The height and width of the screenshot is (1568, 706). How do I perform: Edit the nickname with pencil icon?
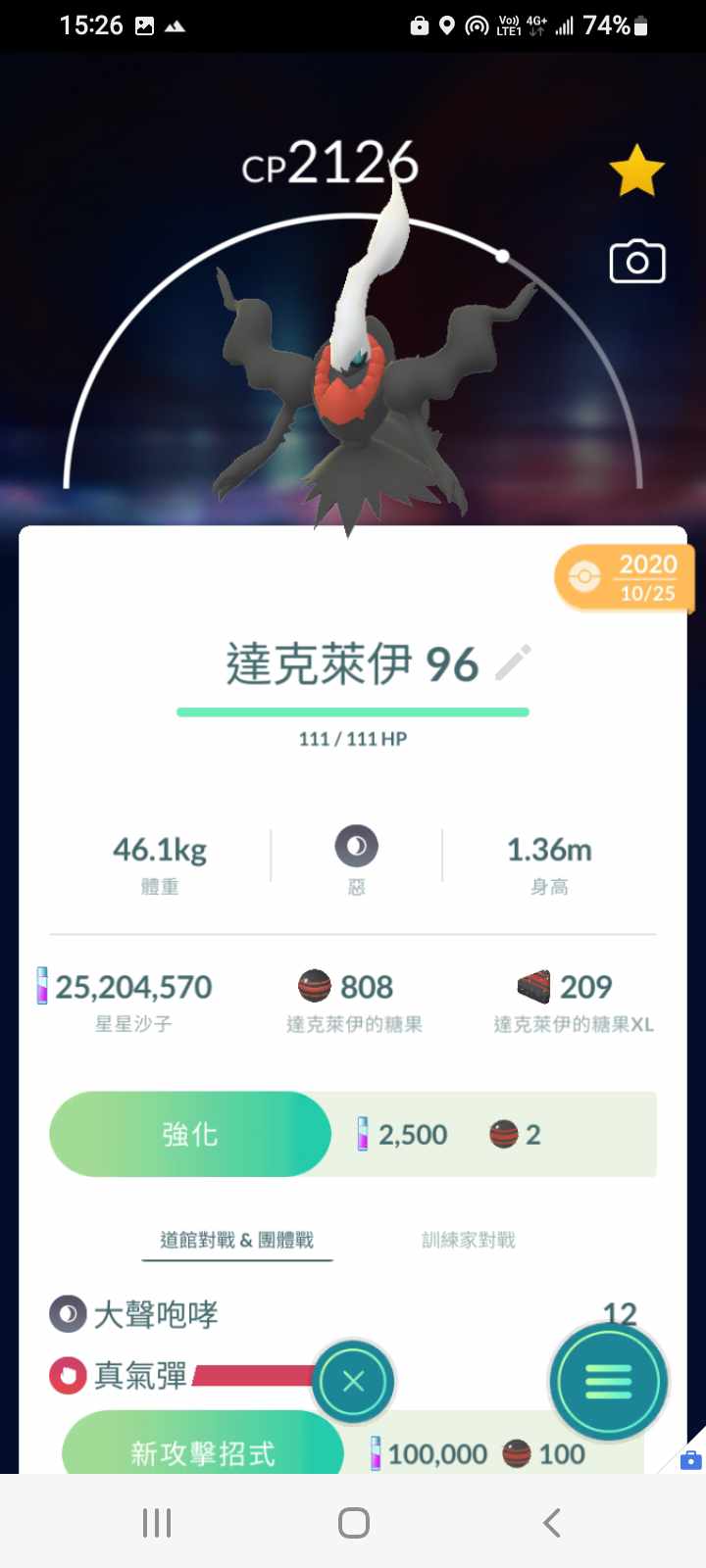(x=514, y=663)
